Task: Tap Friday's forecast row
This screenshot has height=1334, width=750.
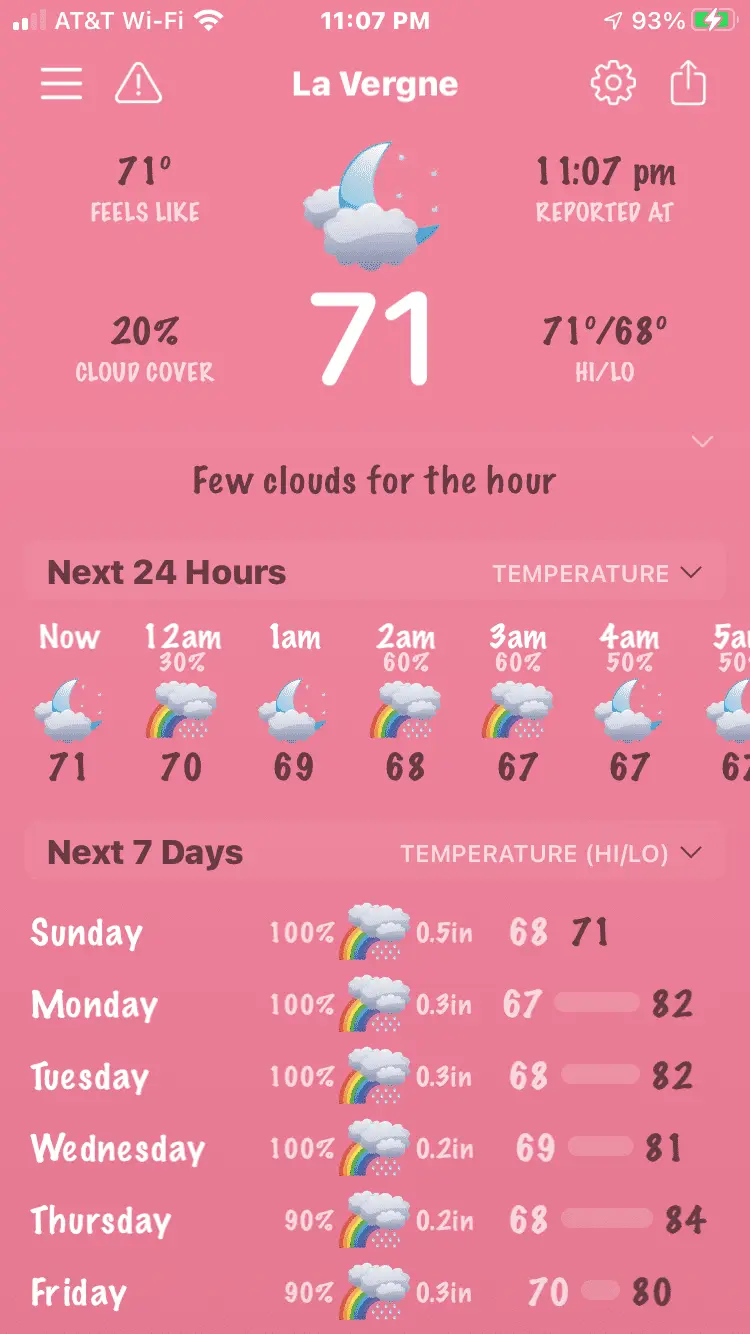Action: 375,1292
